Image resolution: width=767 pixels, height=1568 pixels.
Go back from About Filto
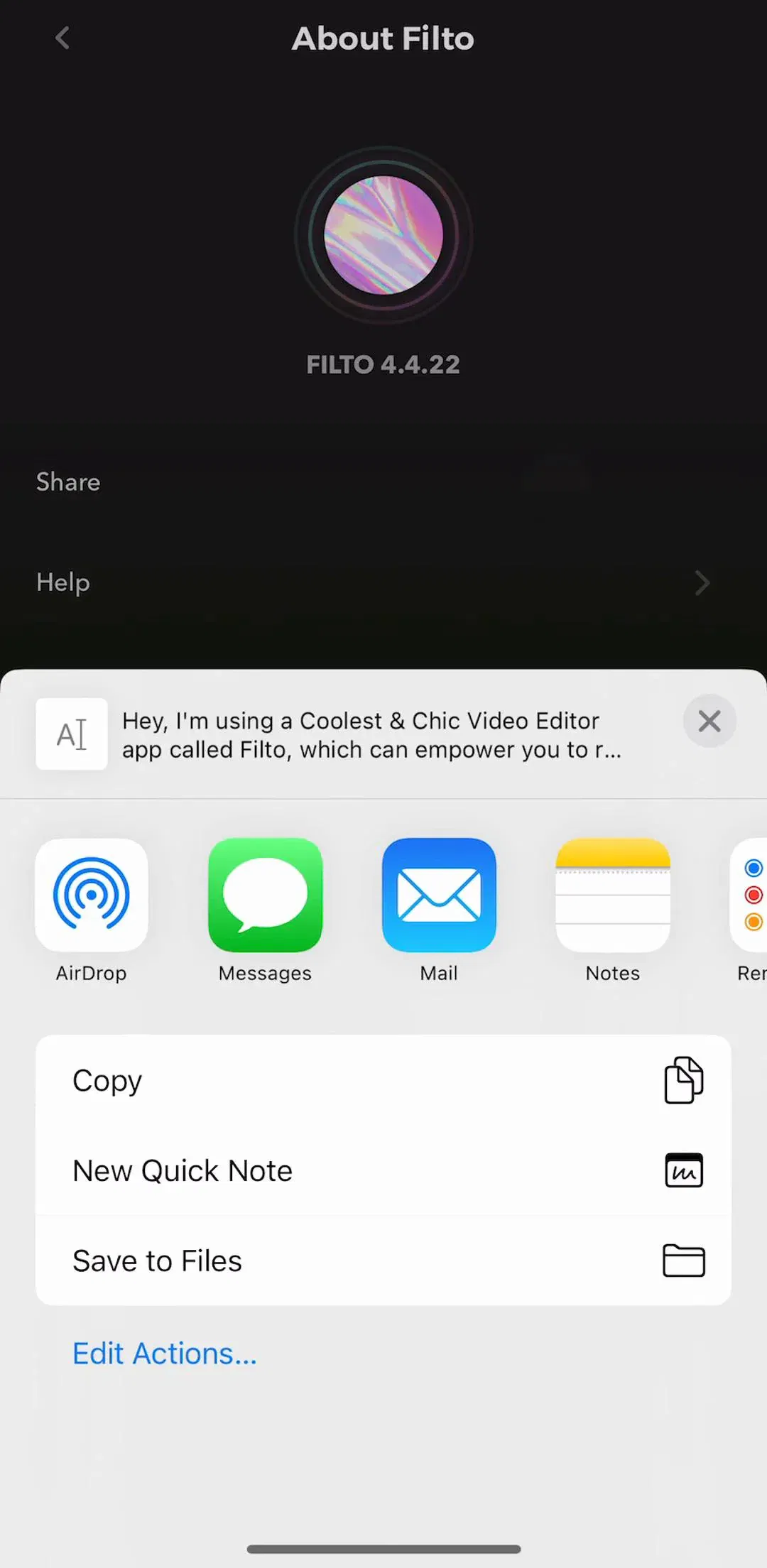[62, 38]
